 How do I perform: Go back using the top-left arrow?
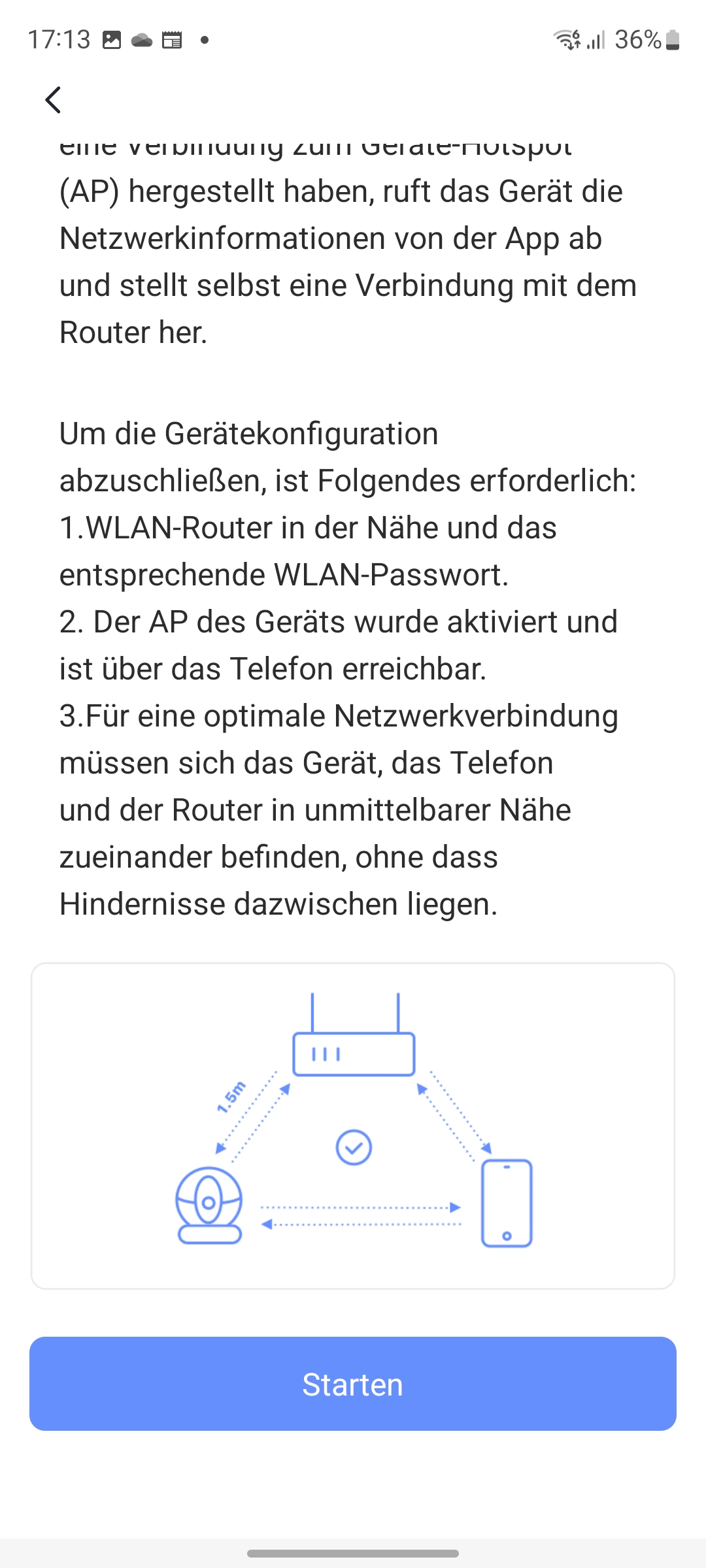tap(54, 100)
